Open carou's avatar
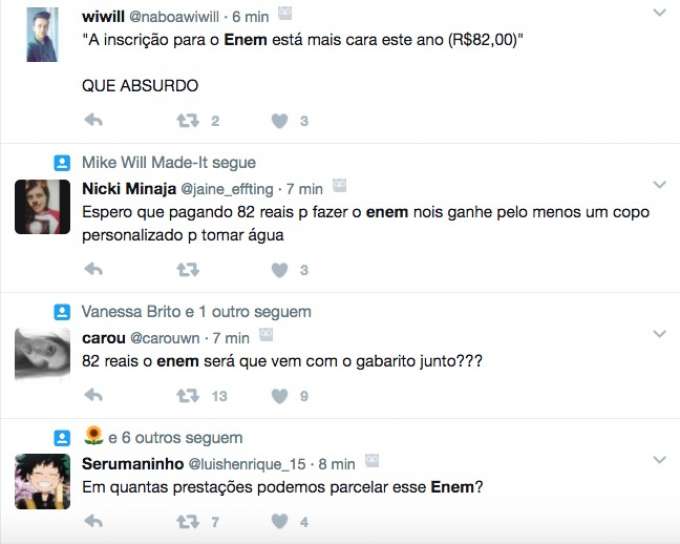 tap(42, 356)
